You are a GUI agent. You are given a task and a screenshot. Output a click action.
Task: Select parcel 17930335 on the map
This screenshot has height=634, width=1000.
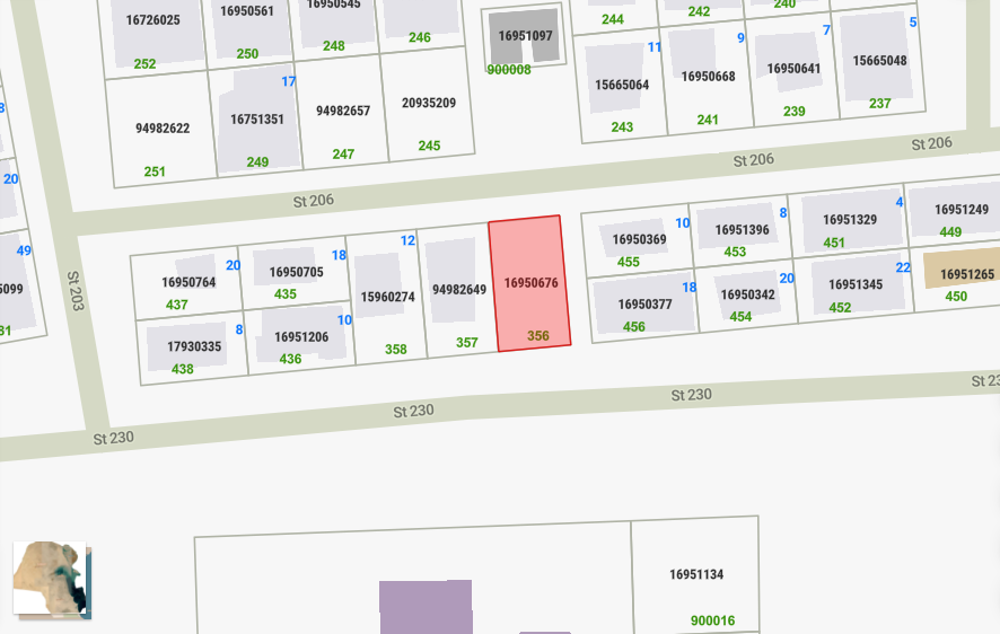[x=194, y=347]
